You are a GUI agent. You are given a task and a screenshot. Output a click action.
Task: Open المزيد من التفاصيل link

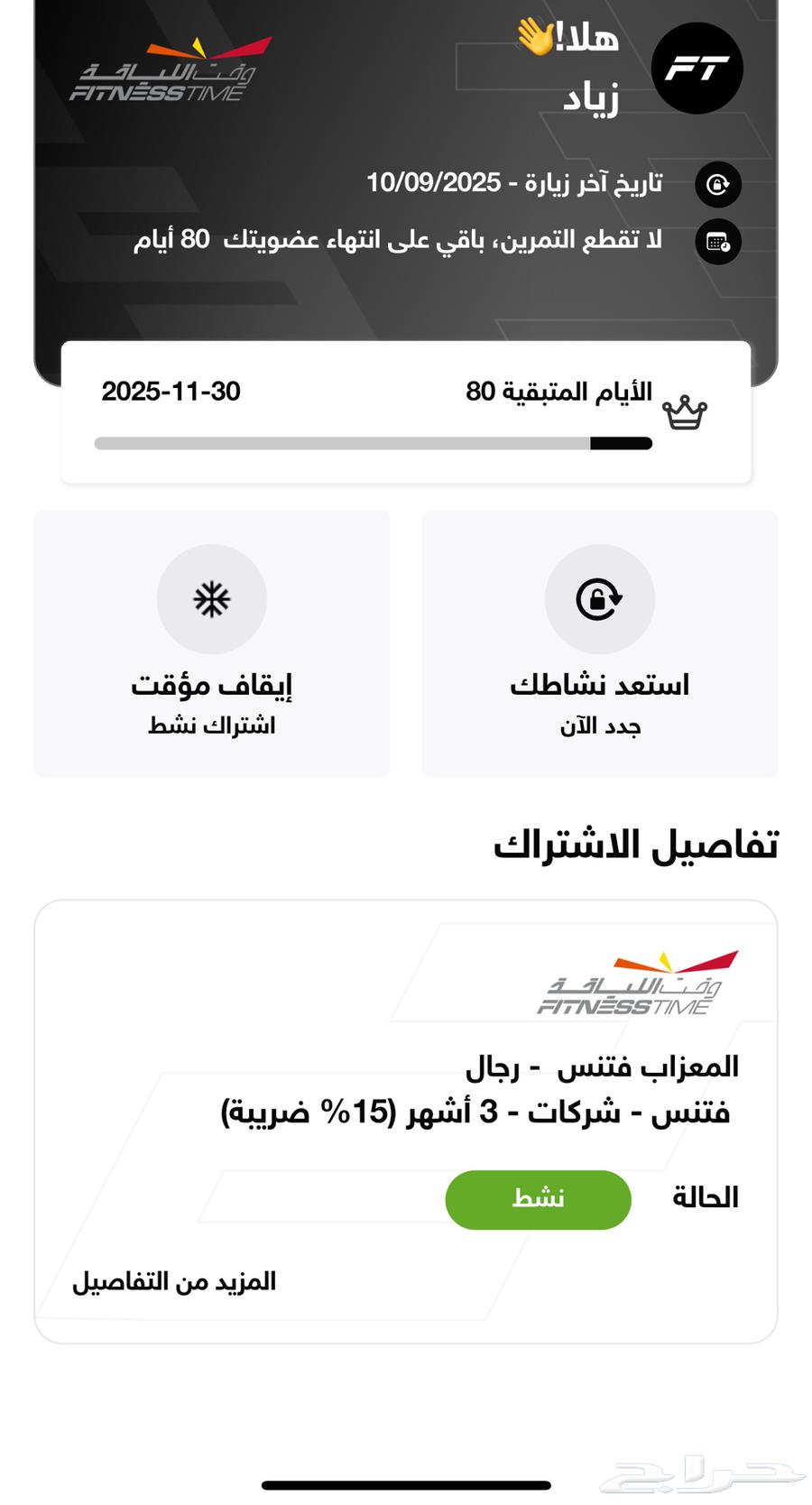174,1281
